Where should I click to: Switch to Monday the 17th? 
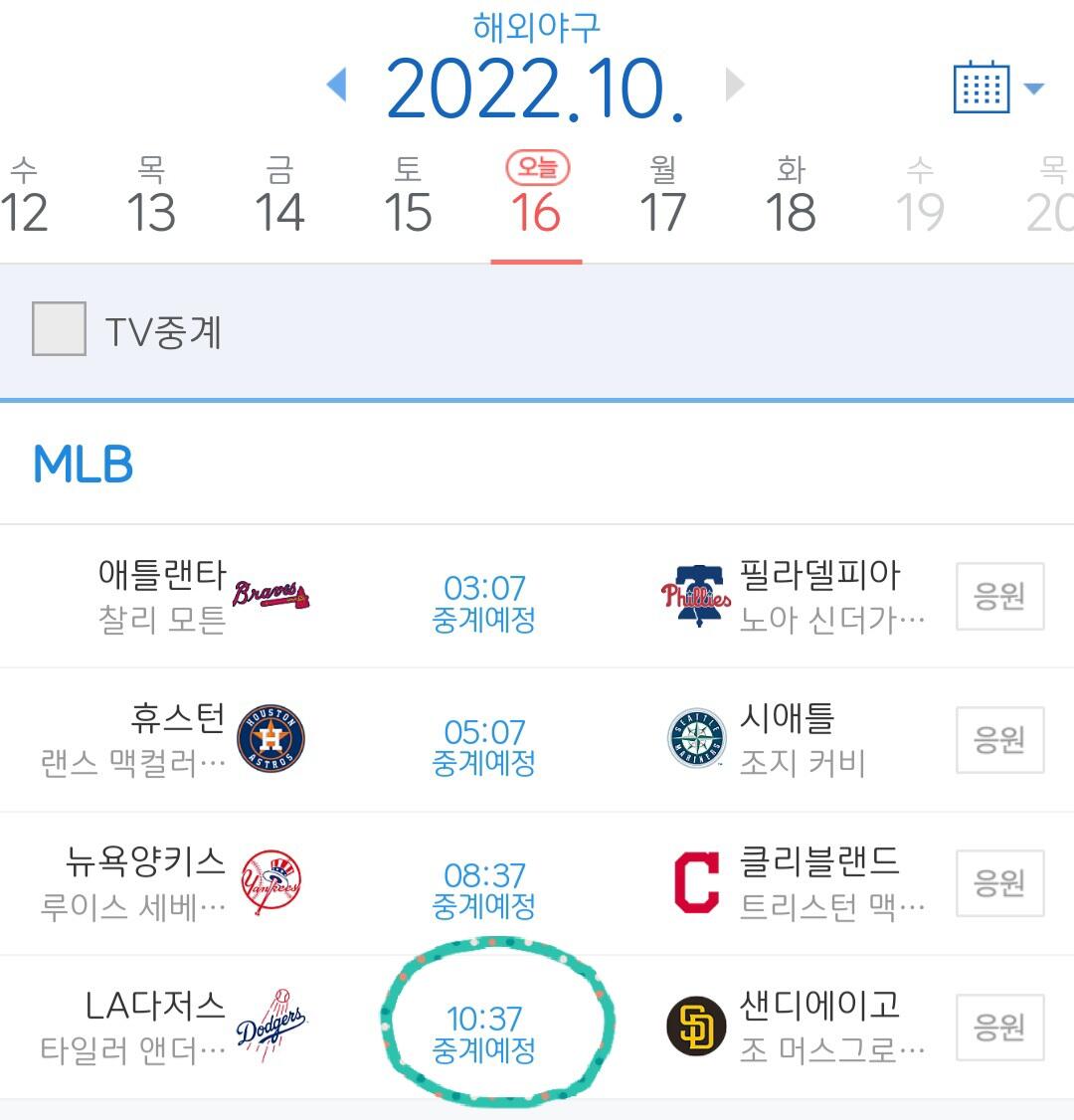(x=663, y=197)
